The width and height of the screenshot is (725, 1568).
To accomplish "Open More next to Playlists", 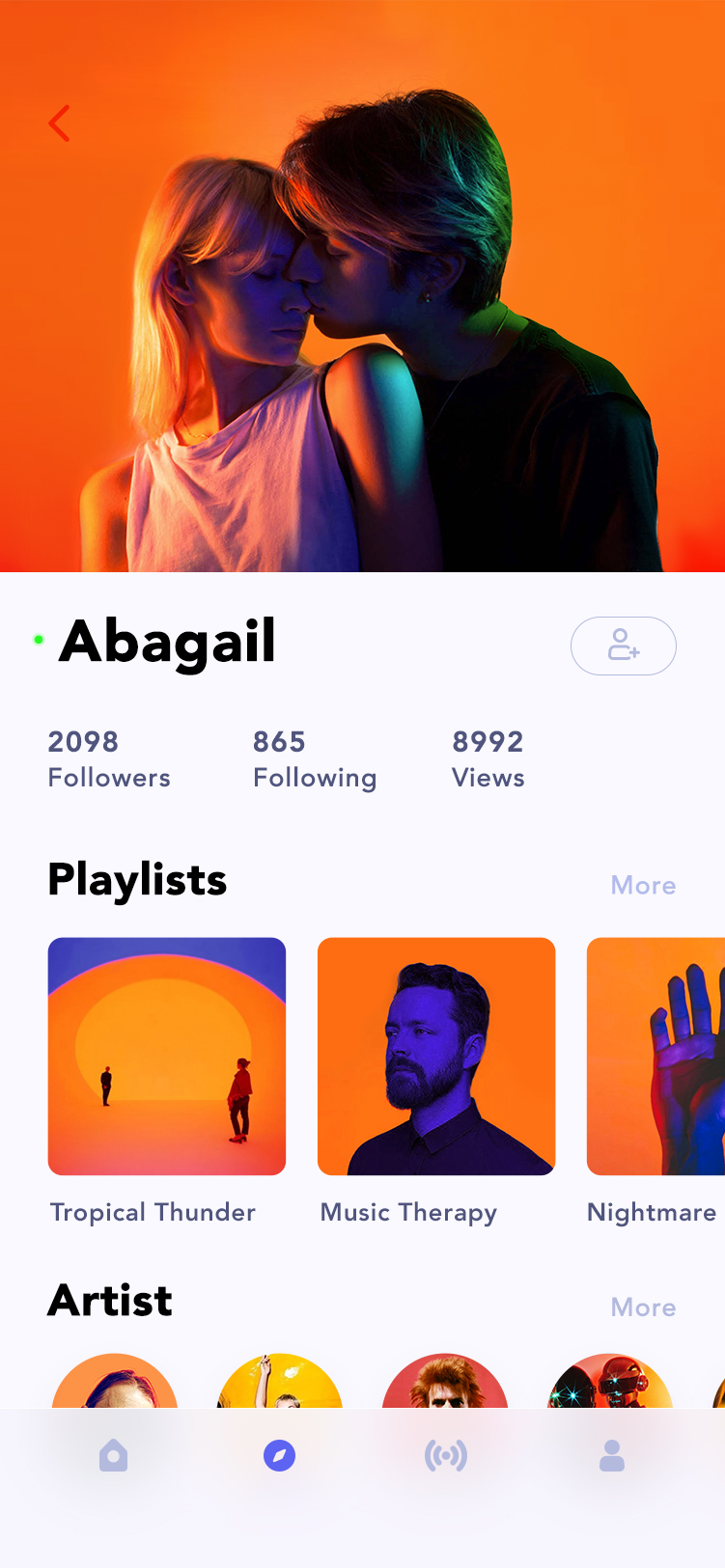I will pos(643,886).
